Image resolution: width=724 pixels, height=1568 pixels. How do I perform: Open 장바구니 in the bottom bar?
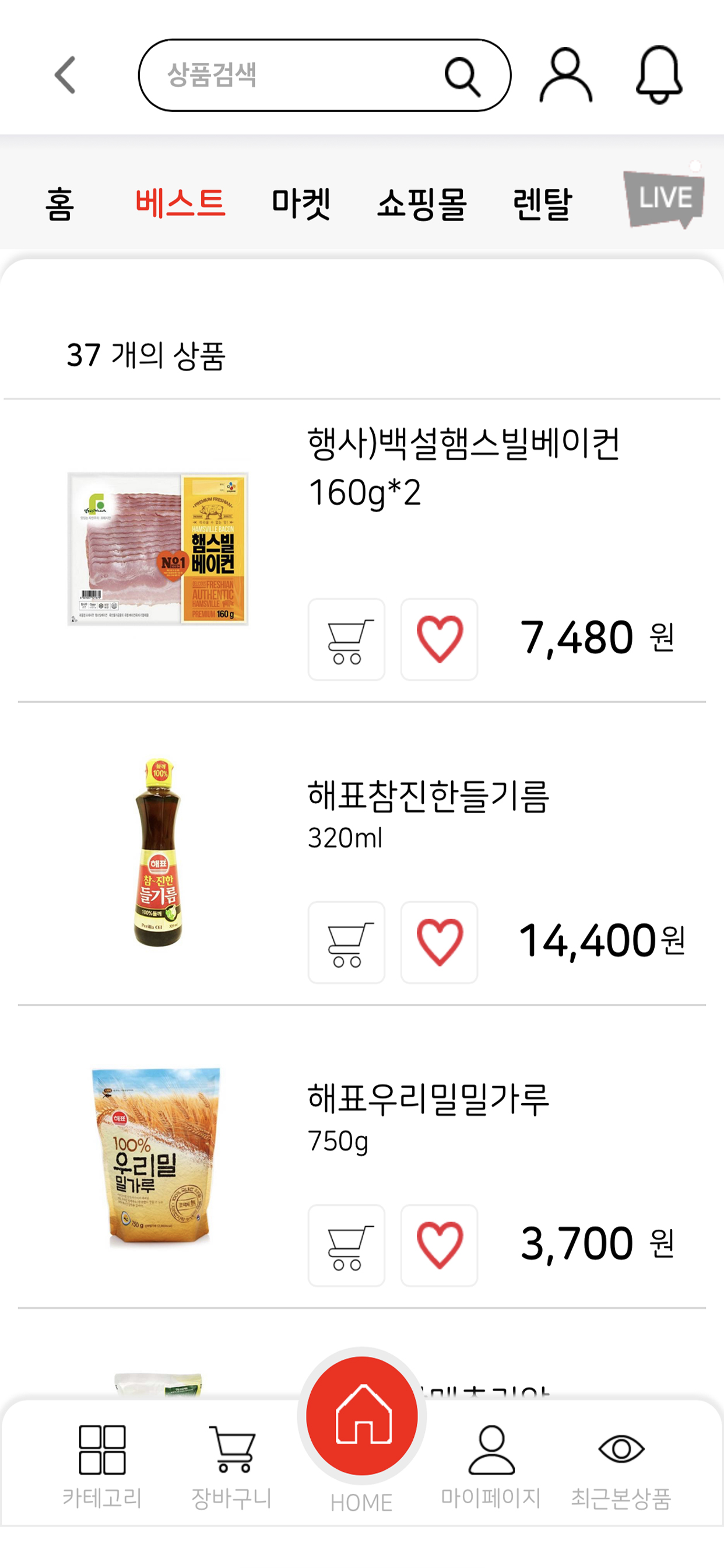coord(232,1468)
